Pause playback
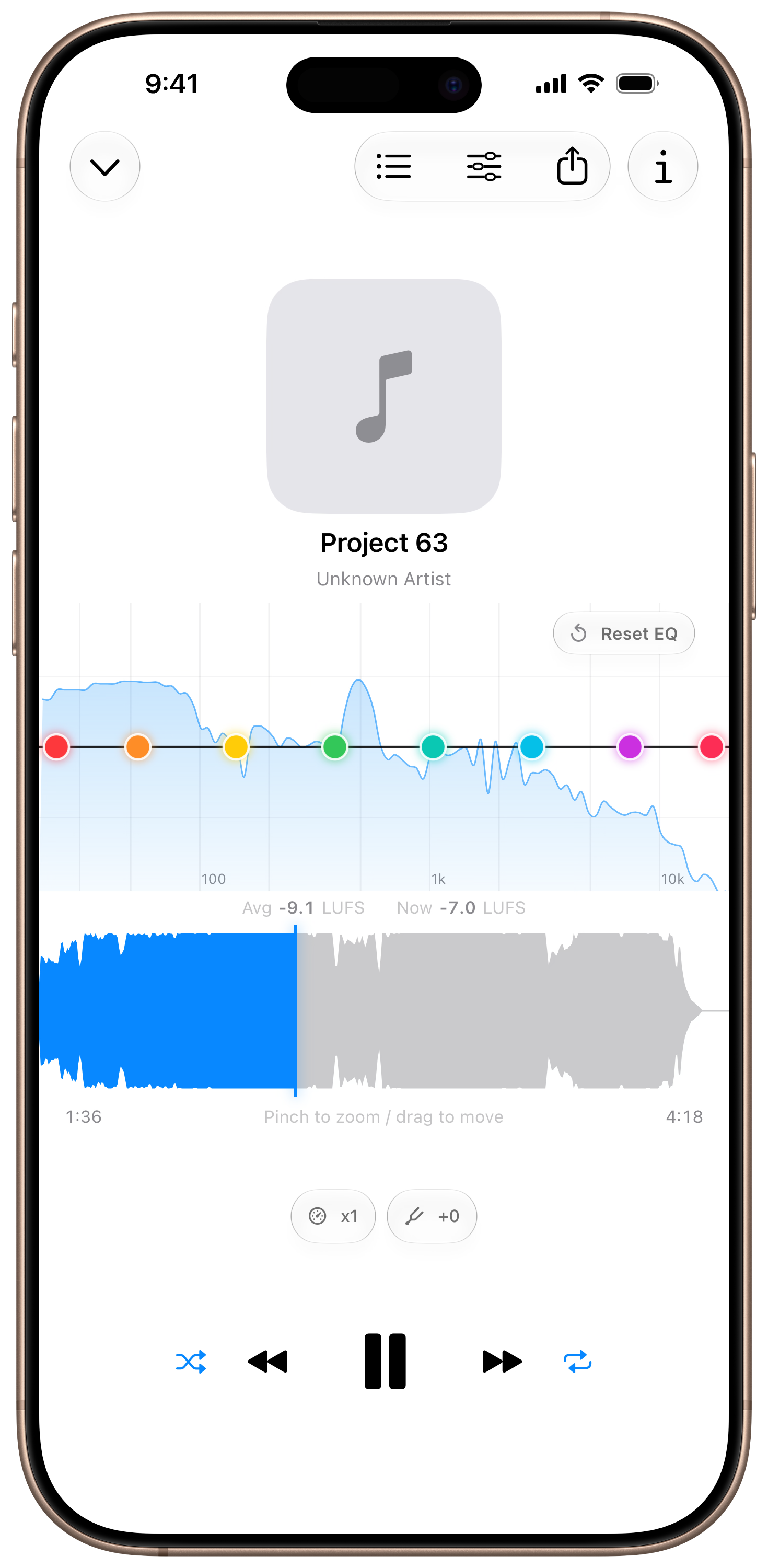This screenshot has width=768, height=1568. point(385,1361)
